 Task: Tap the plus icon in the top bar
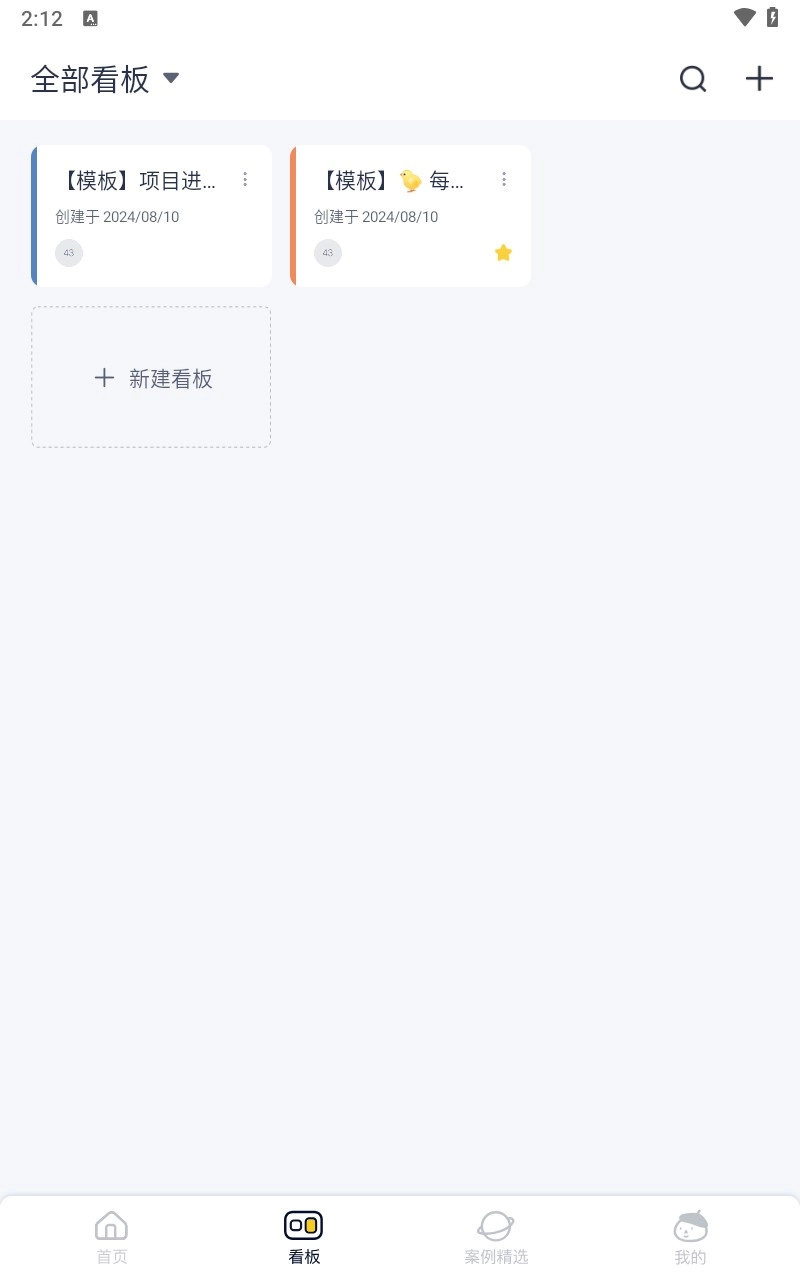[x=759, y=79]
